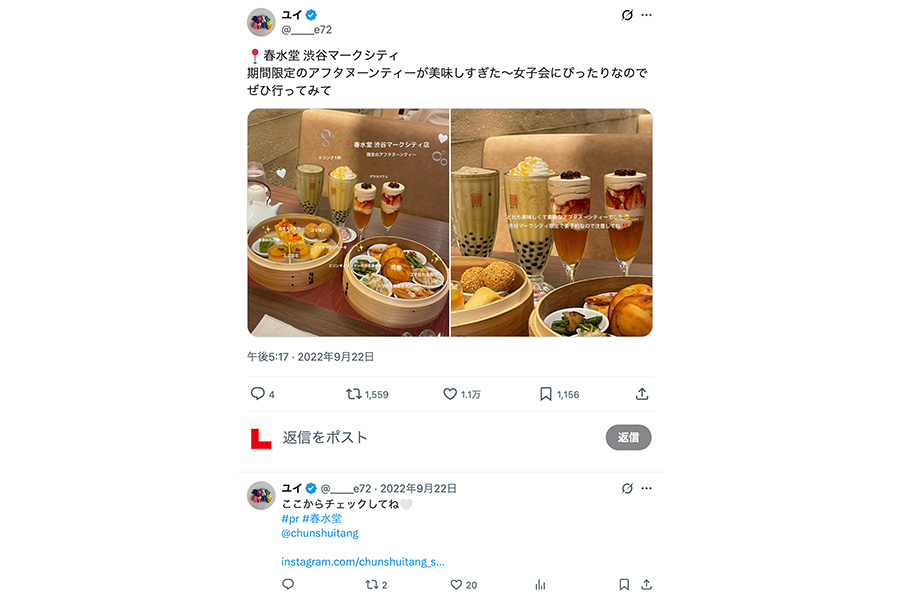Tap the Grok icon on main post

(626, 16)
